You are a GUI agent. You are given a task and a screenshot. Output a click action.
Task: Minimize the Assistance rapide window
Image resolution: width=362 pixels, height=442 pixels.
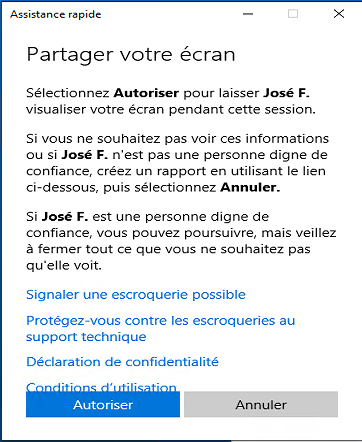[x=248, y=14]
